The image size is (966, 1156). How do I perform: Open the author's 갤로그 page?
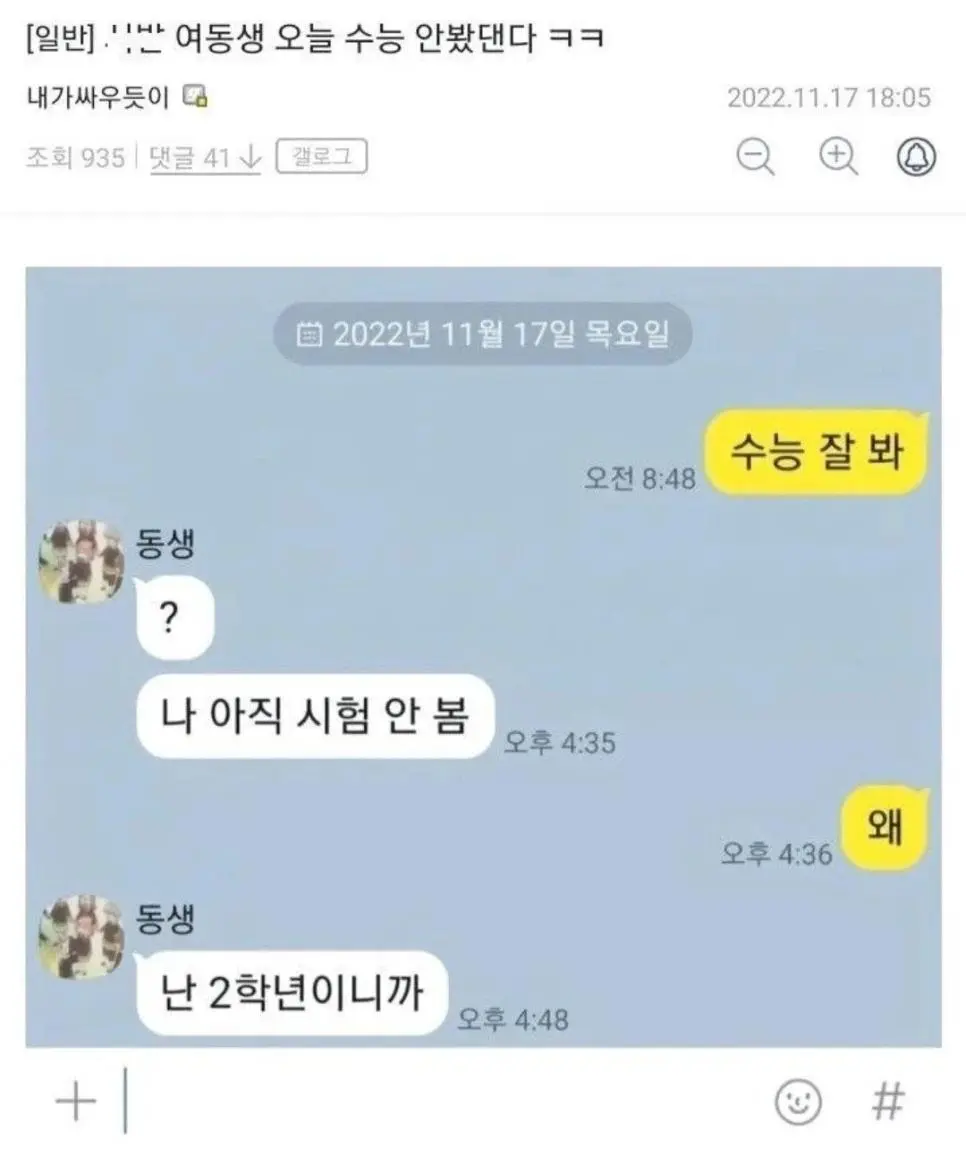click(x=320, y=157)
